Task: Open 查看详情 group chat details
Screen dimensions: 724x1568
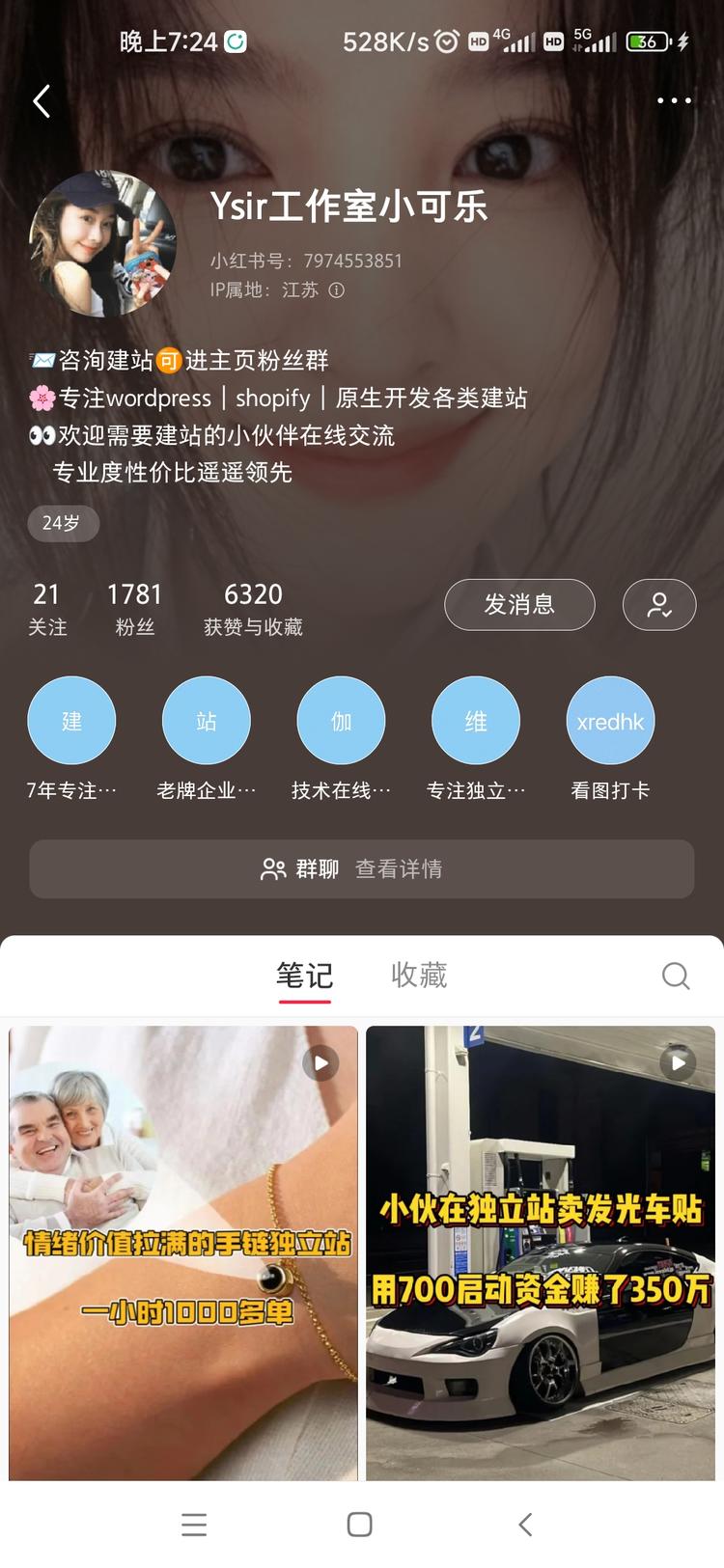Action: point(400,868)
